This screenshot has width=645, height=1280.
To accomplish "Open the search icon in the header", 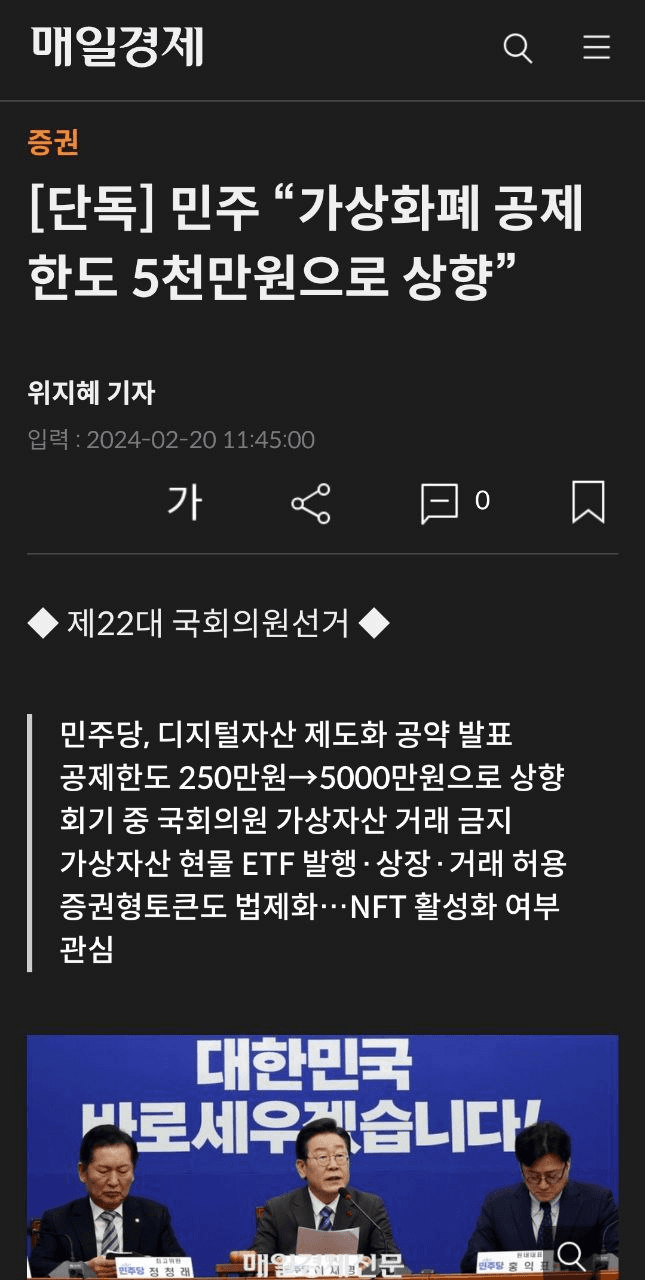I will [x=517, y=48].
